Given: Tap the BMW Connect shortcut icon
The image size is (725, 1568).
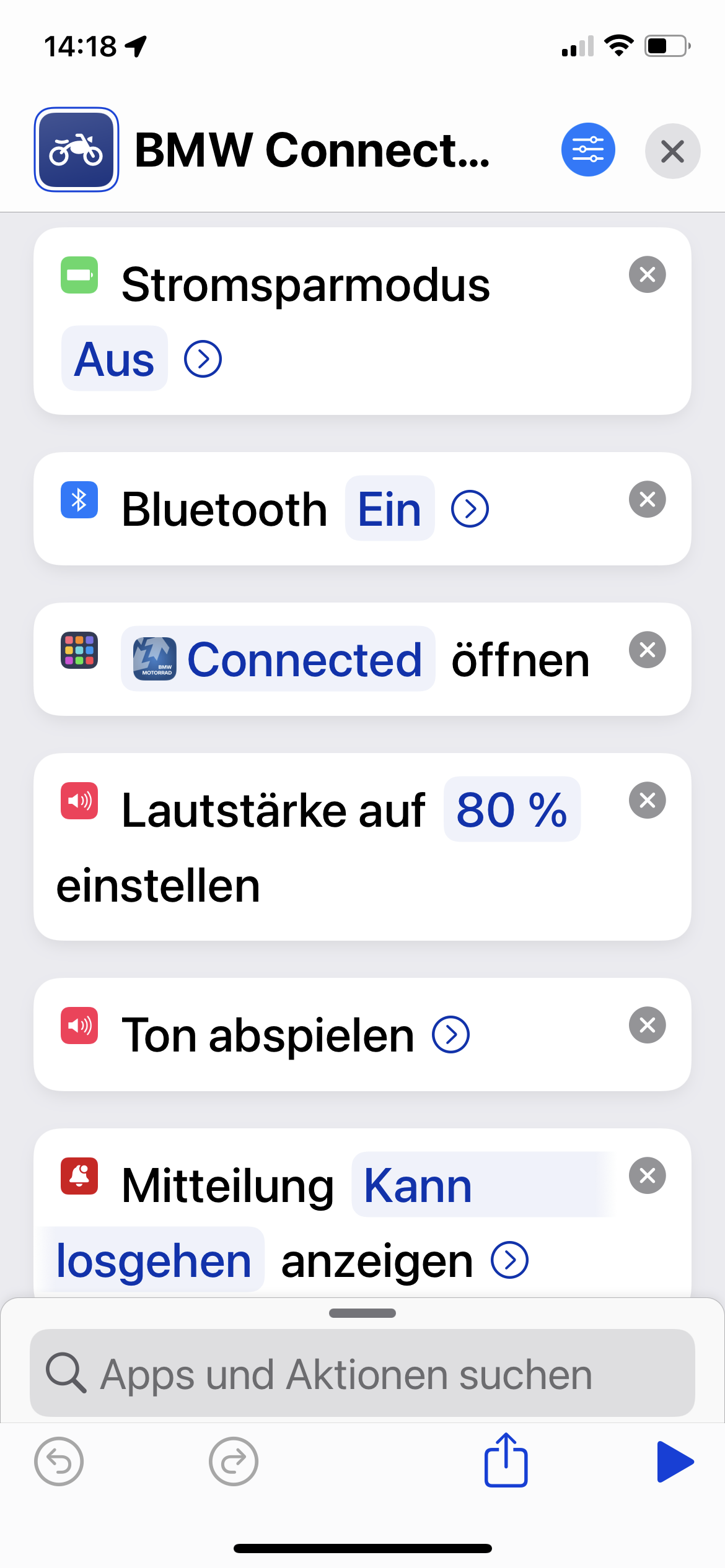Looking at the screenshot, I should coord(76,150).
